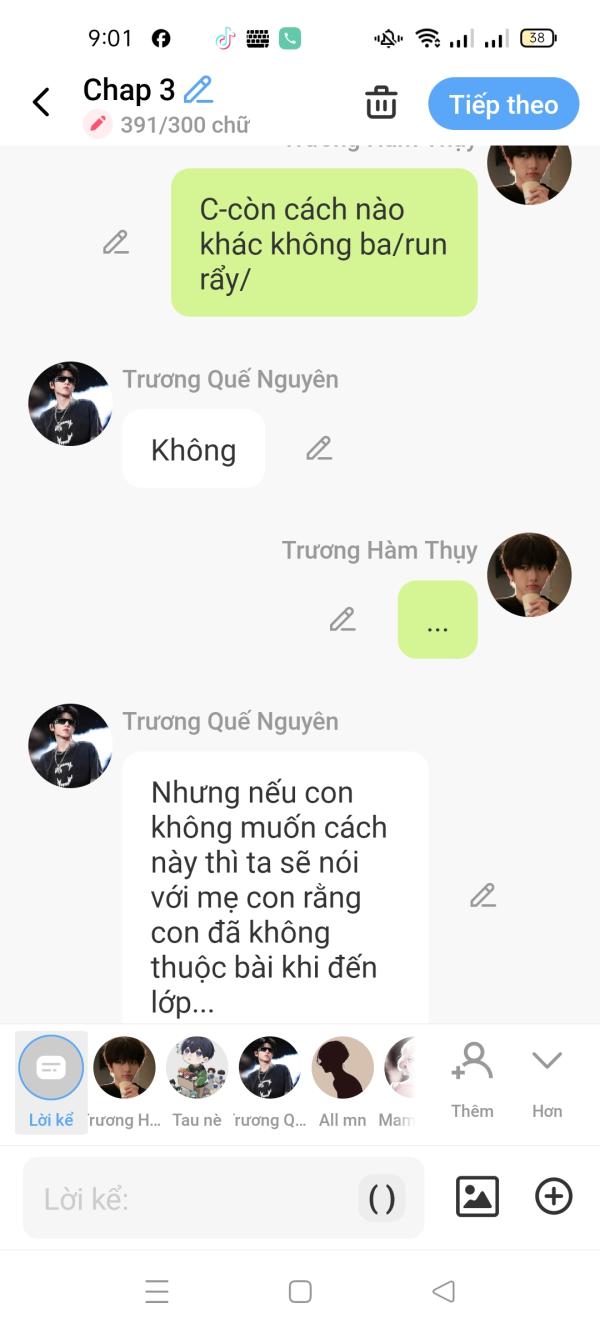Tap the Tiếp theo button

click(503, 104)
